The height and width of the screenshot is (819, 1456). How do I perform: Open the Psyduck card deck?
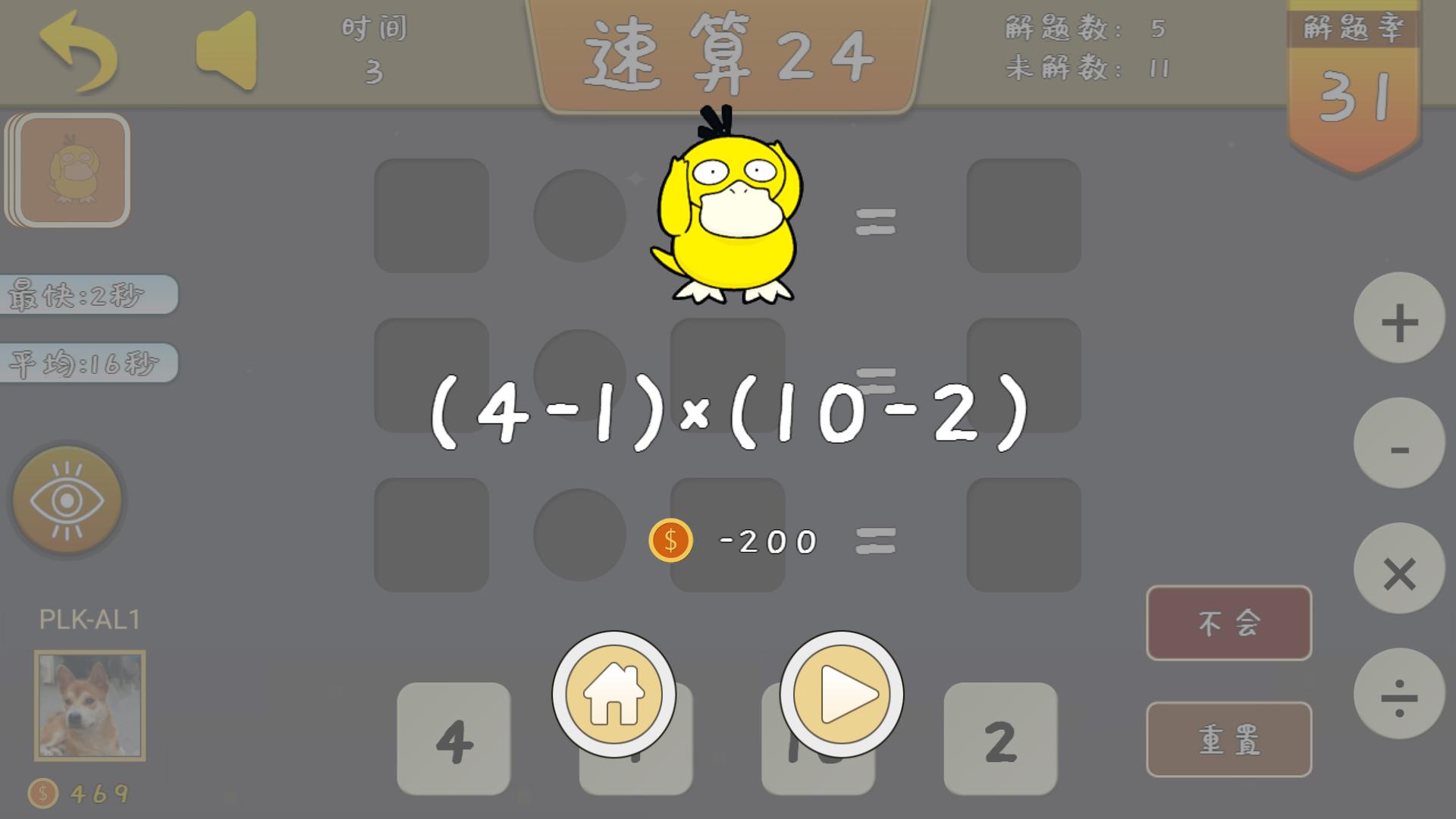click(73, 170)
